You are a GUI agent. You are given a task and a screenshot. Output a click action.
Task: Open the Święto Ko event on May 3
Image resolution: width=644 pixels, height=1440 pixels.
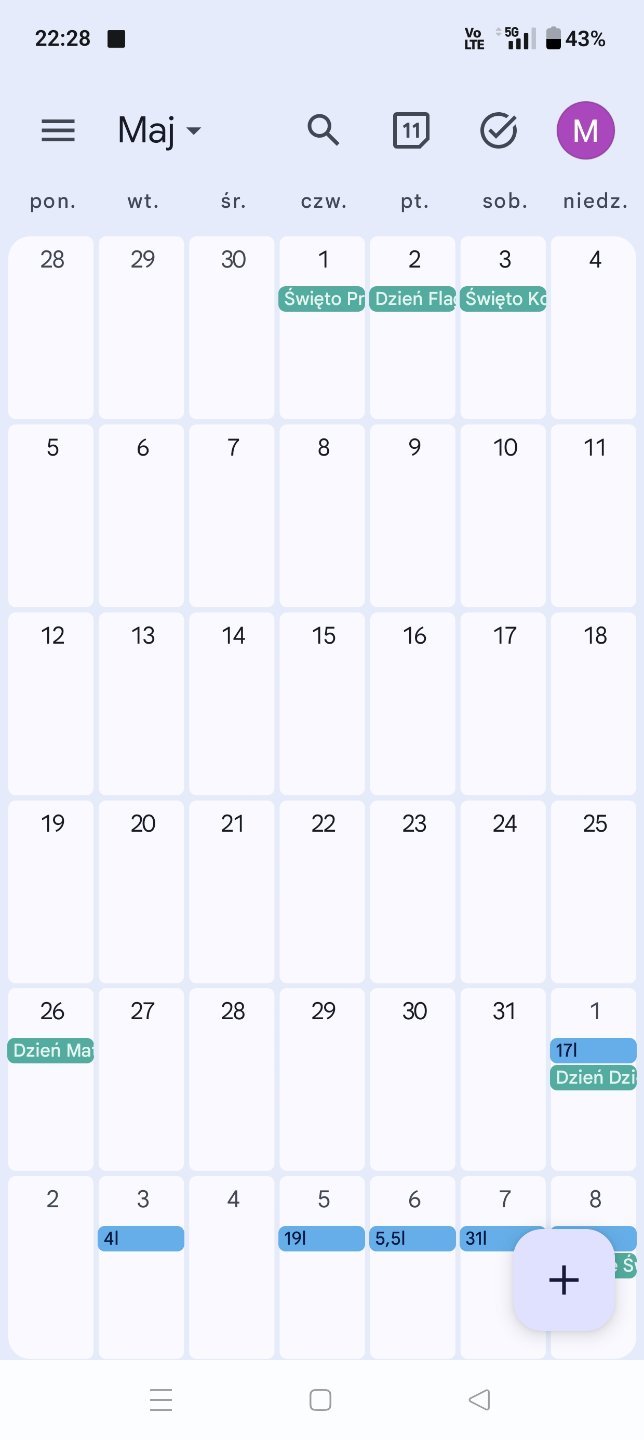coord(503,299)
